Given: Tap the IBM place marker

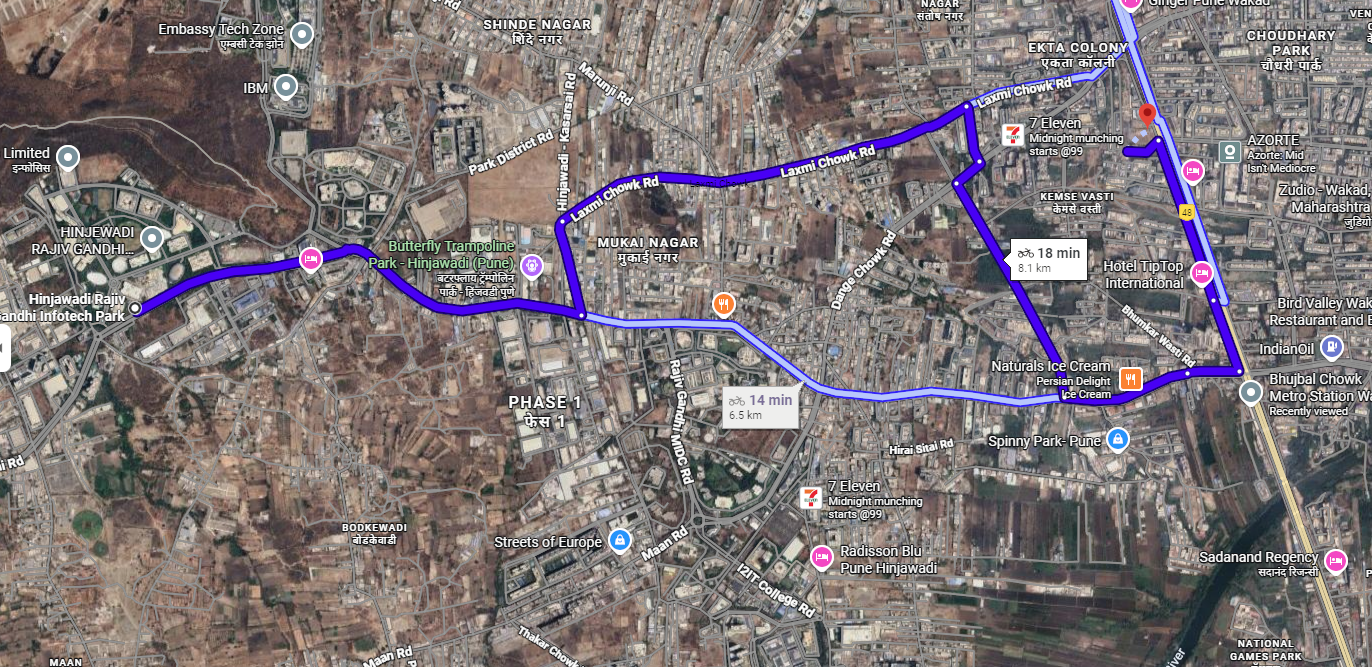Looking at the screenshot, I should pos(286,87).
